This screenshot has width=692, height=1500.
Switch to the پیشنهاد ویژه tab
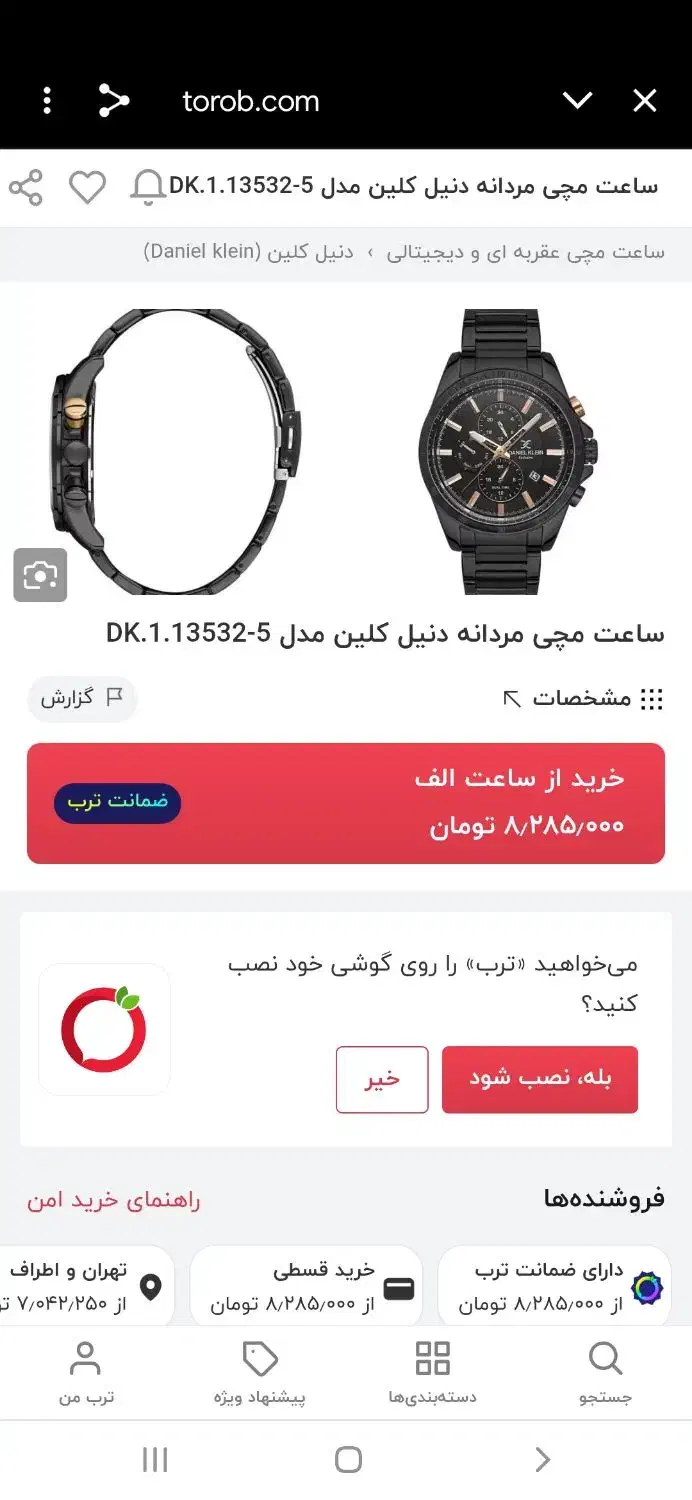coord(260,1373)
